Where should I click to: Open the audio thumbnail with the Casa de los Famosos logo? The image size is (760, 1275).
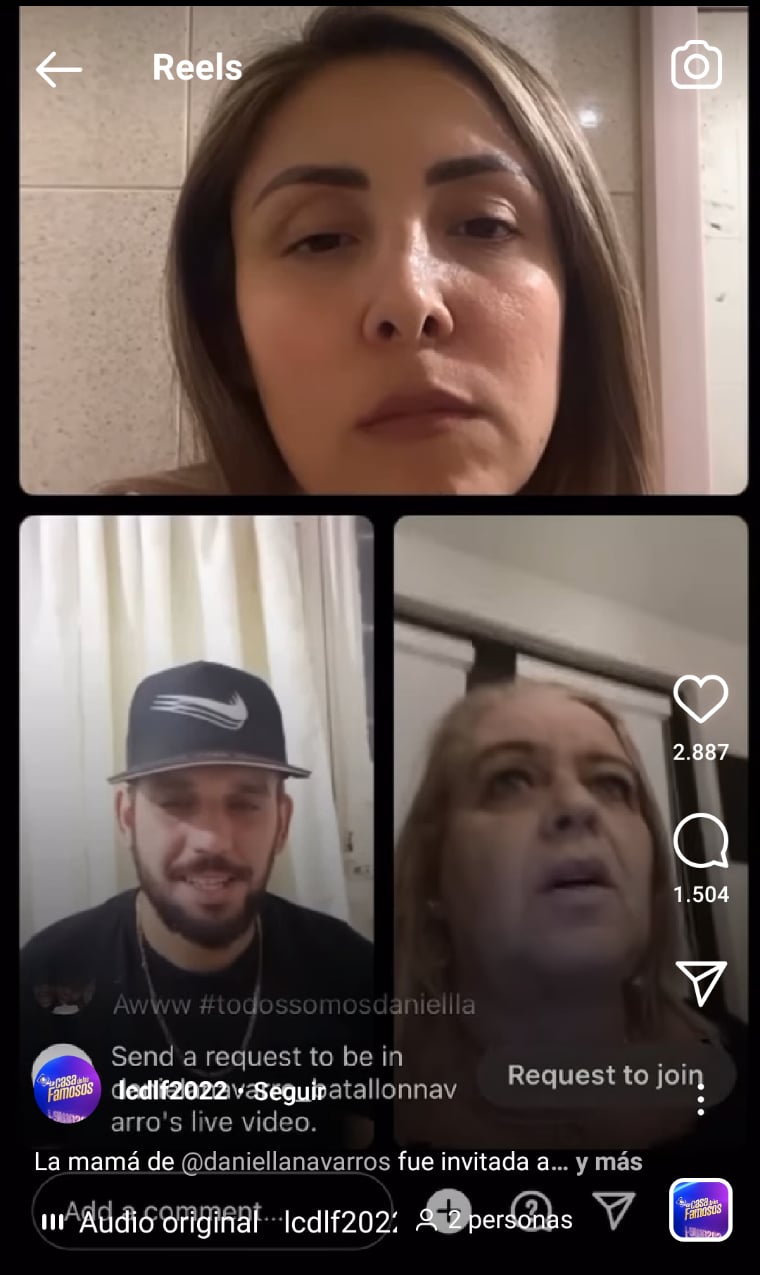[x=701, y=1211]
